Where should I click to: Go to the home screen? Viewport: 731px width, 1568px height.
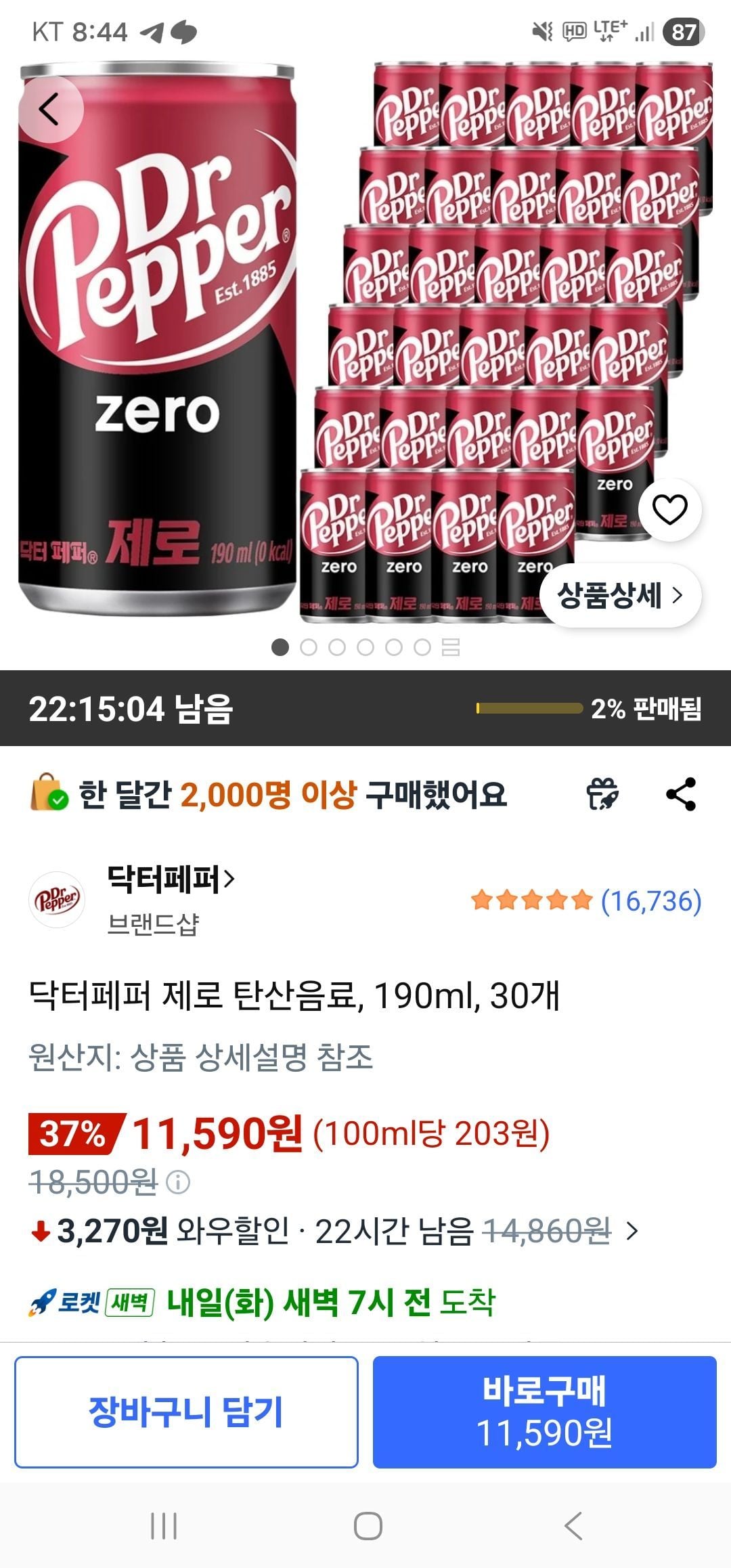click(x=368, y=1526)
